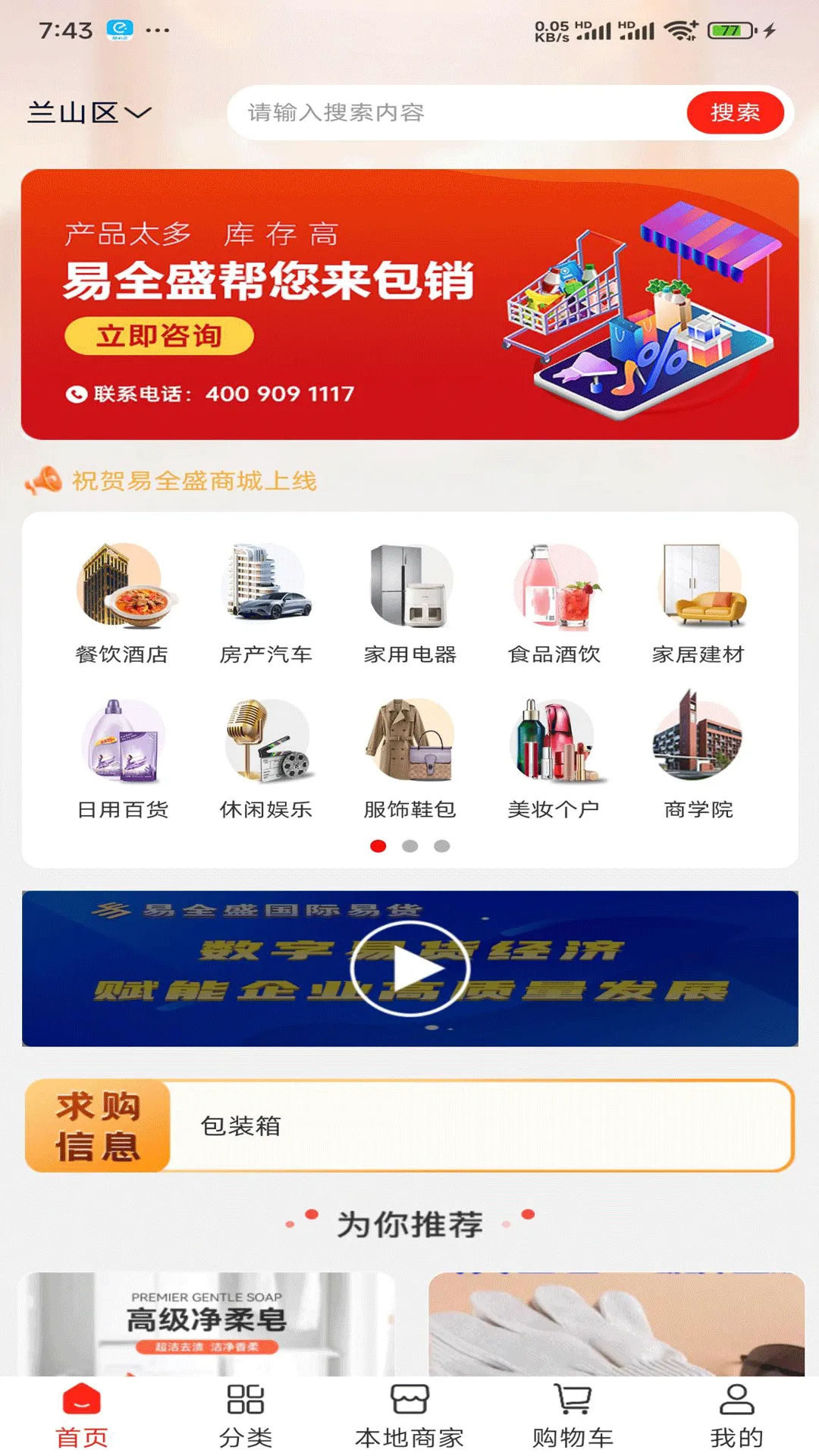819x1456 pixels.
Task: Open the 兰山区 location selector
Action: tap(87, 112)
